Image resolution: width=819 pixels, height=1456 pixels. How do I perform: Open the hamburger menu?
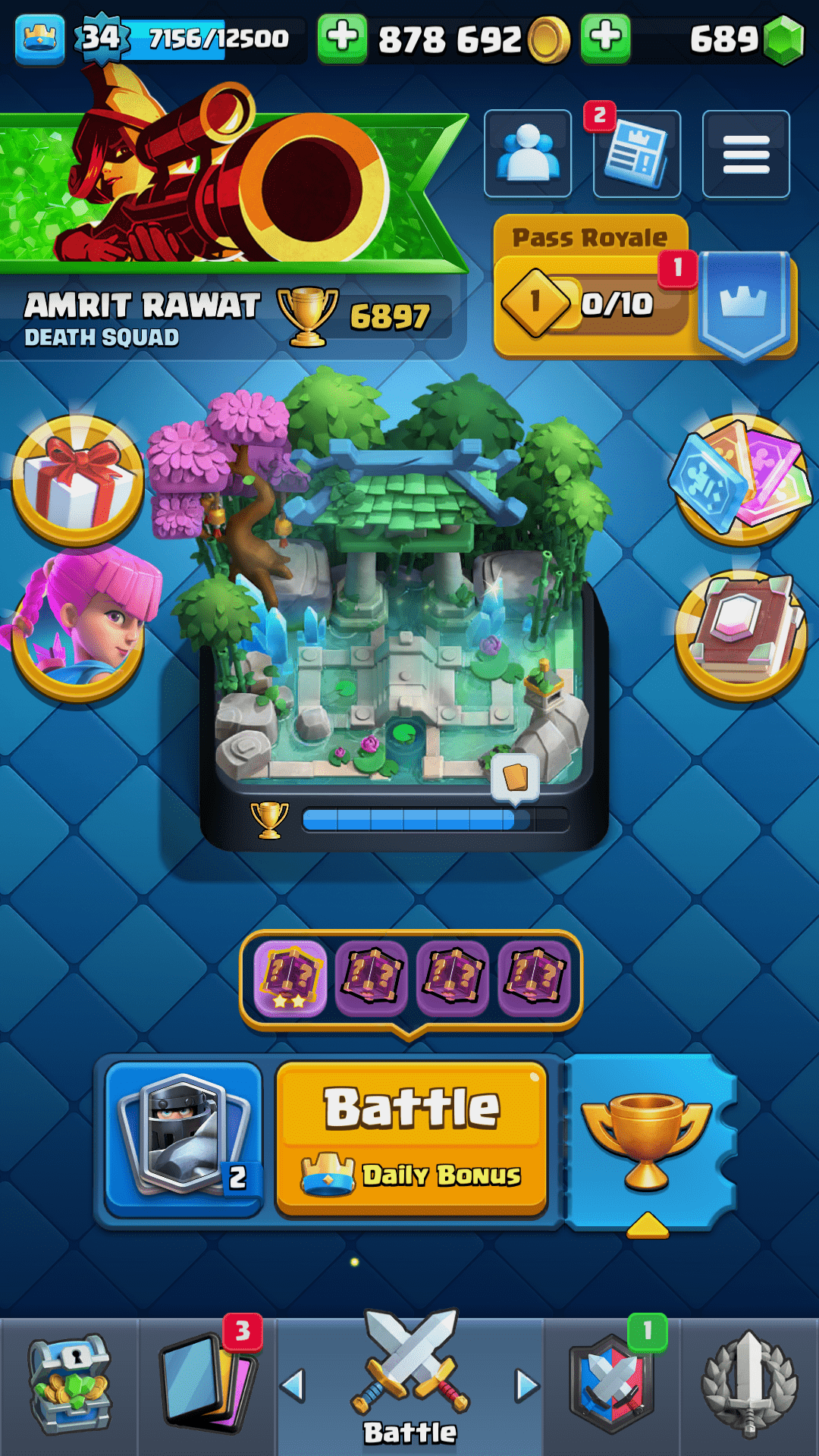pos(745,154)
